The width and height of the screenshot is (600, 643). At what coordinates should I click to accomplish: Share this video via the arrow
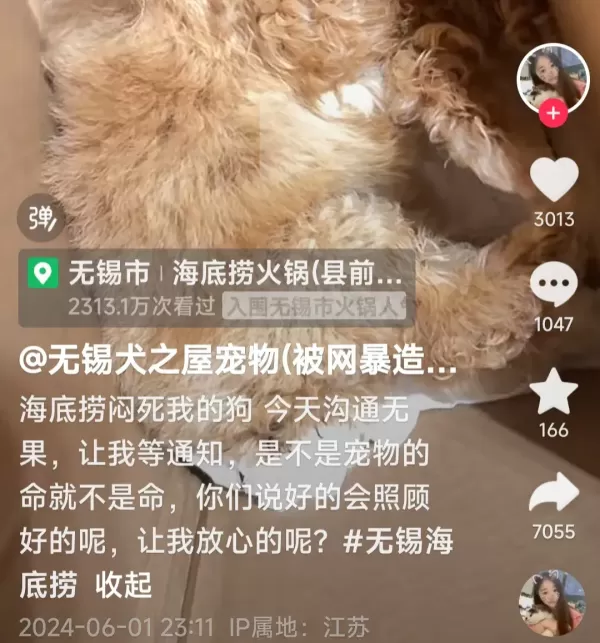coord(553,492)
